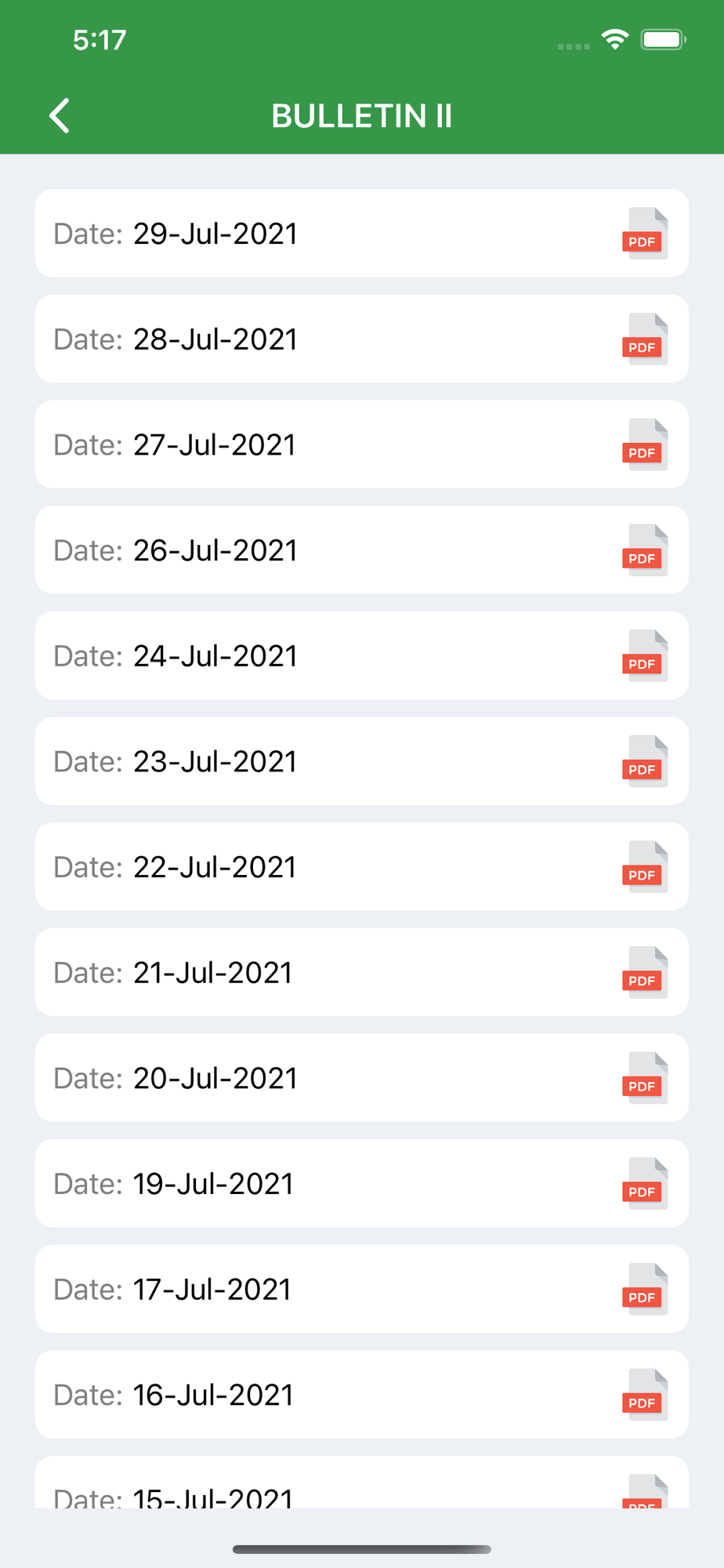Open the 17-Jul-2021 bulletin row
724x1568 pixels.
pyautogui.click(x=362, y=1289)
